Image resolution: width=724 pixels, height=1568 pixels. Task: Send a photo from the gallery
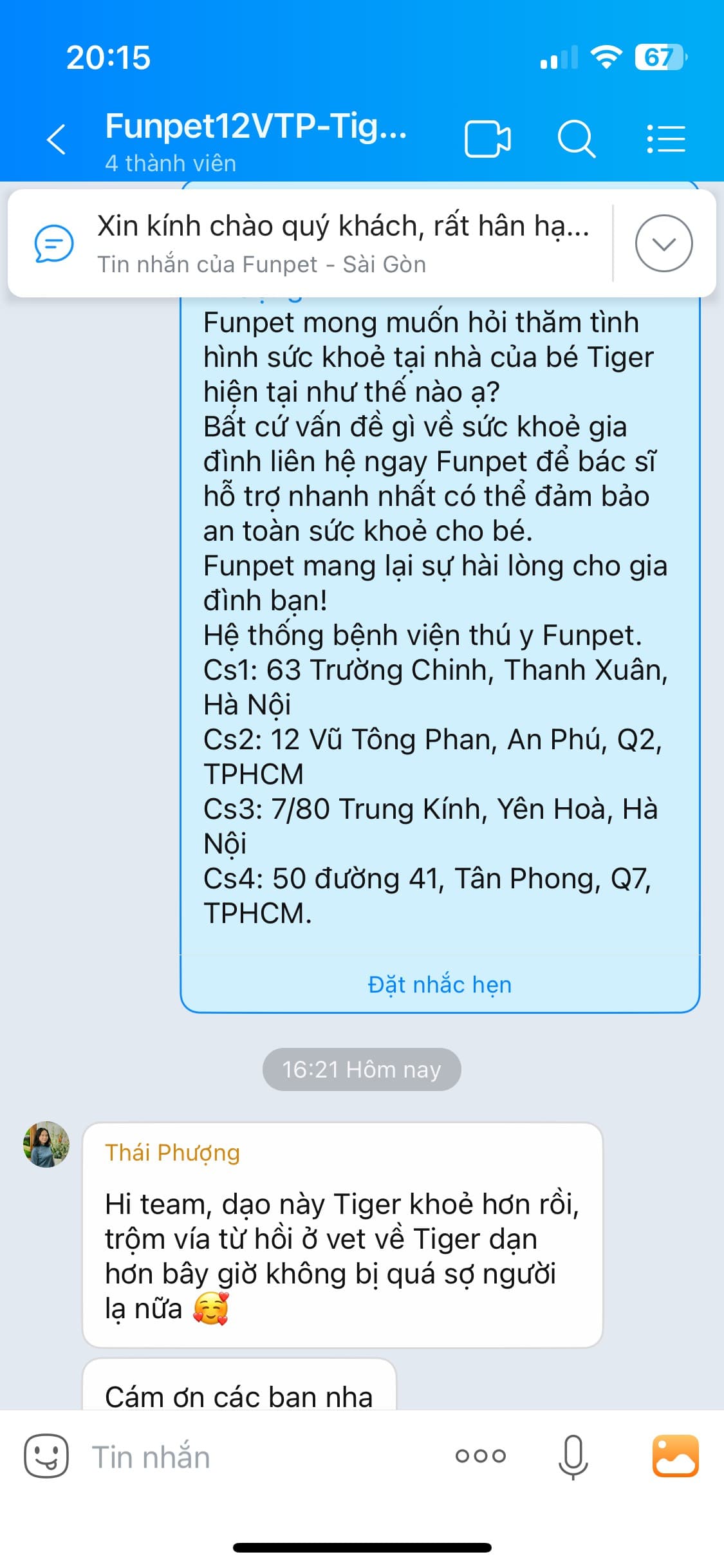pos(675,1456)
